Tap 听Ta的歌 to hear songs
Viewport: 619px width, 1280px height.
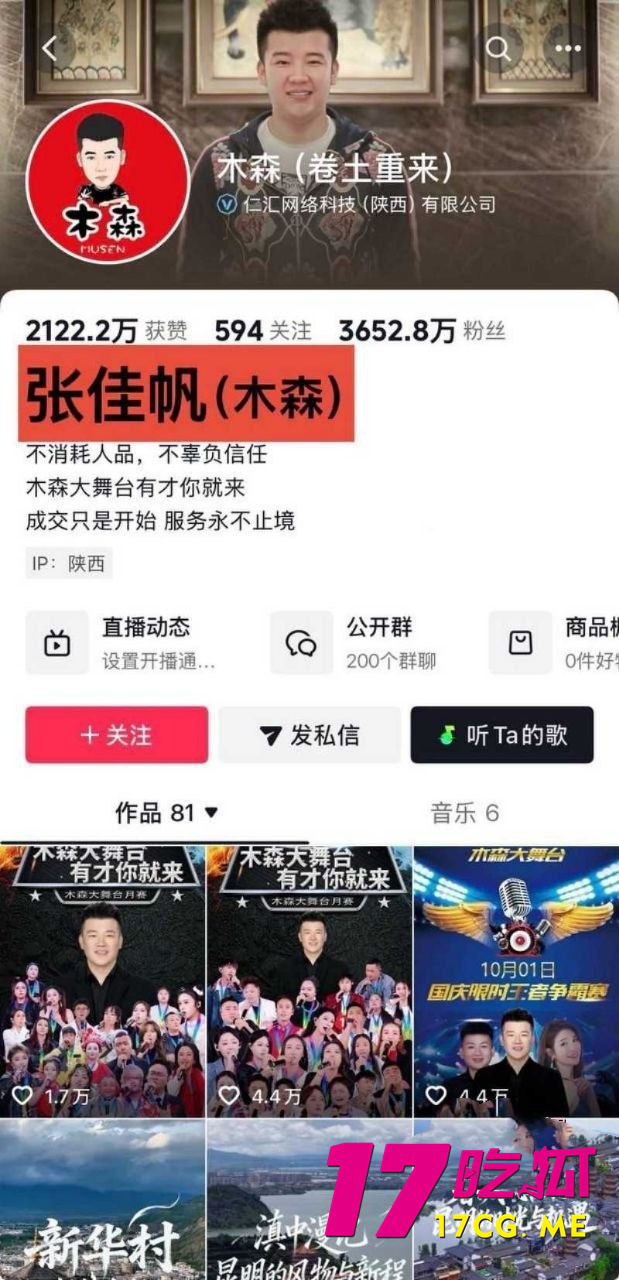click(x=502, y=735)
